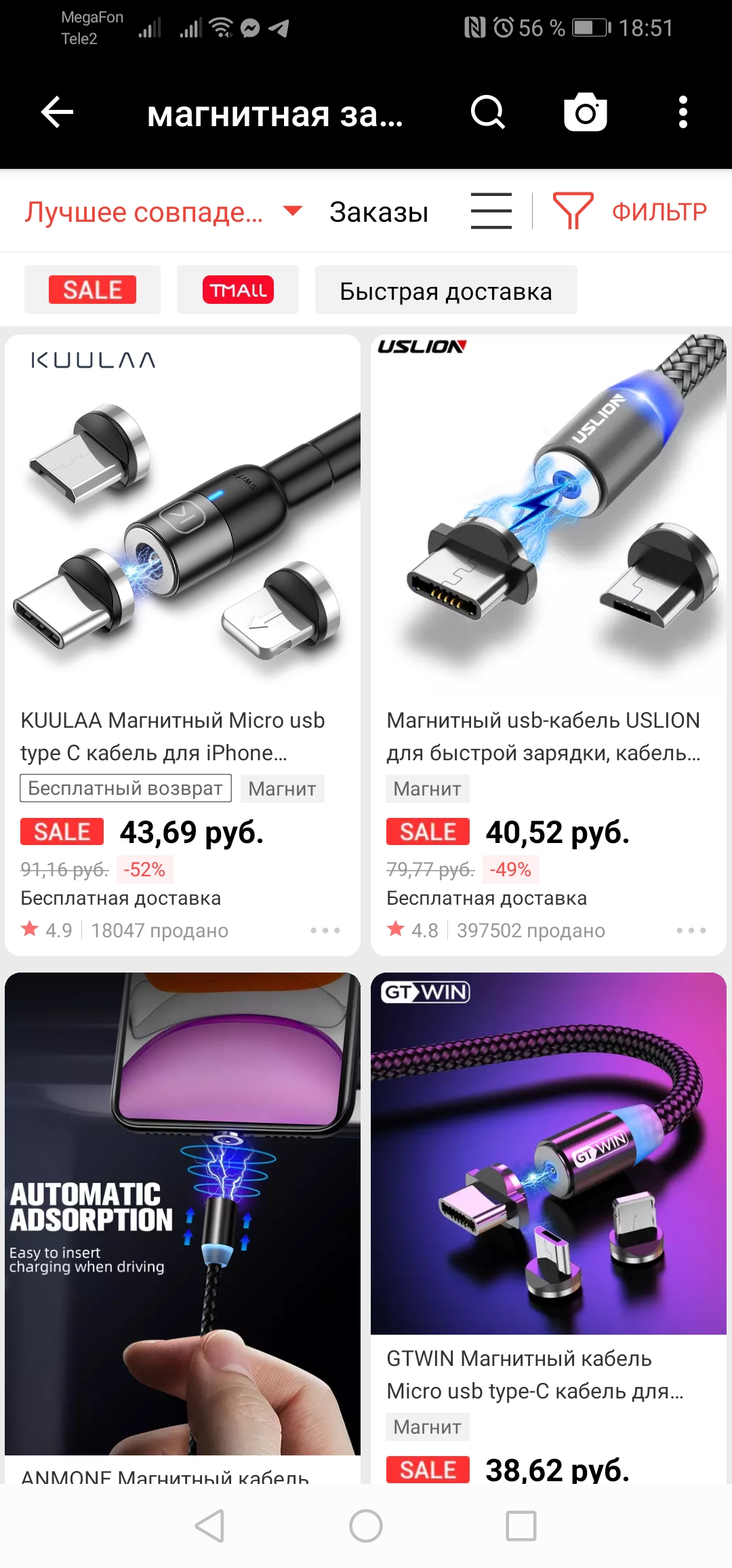Go back using the top arrow
The height and width of the screenshot is (1568, 732).
(x=57, y=113)
